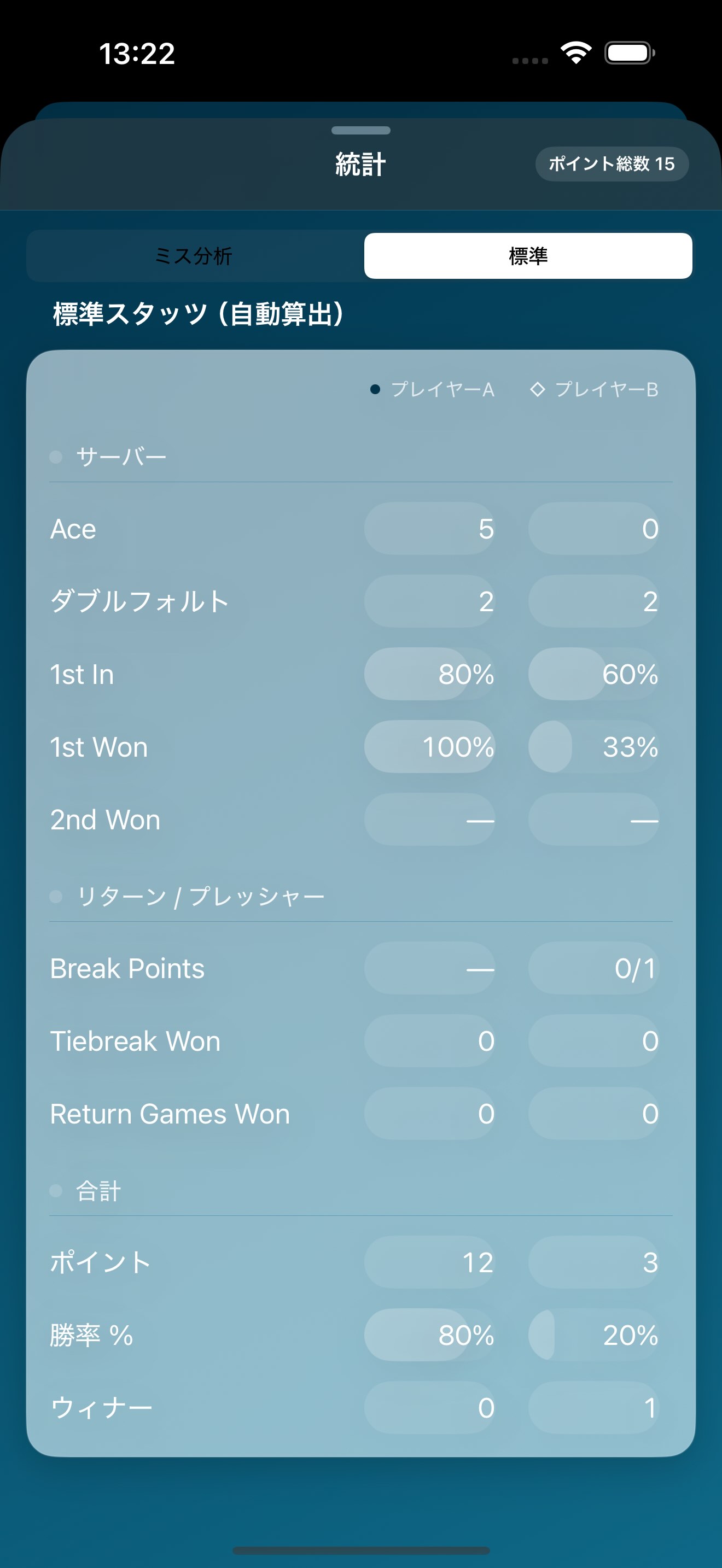Click the bullet icon beside 合計 section
The image size is (722, 1568).
55,1191
